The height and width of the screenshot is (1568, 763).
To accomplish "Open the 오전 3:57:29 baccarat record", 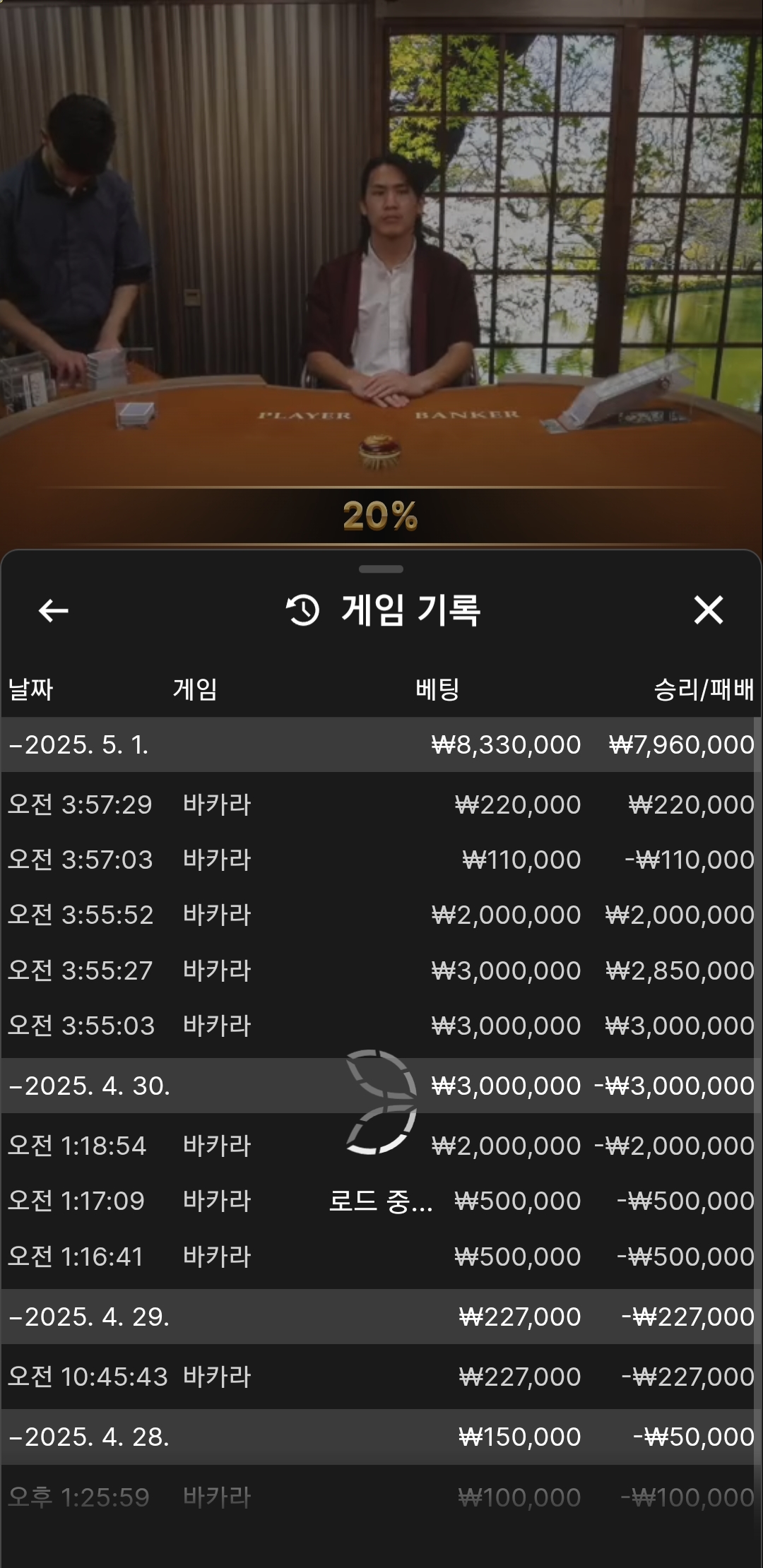I will click(x=381, y=804).
